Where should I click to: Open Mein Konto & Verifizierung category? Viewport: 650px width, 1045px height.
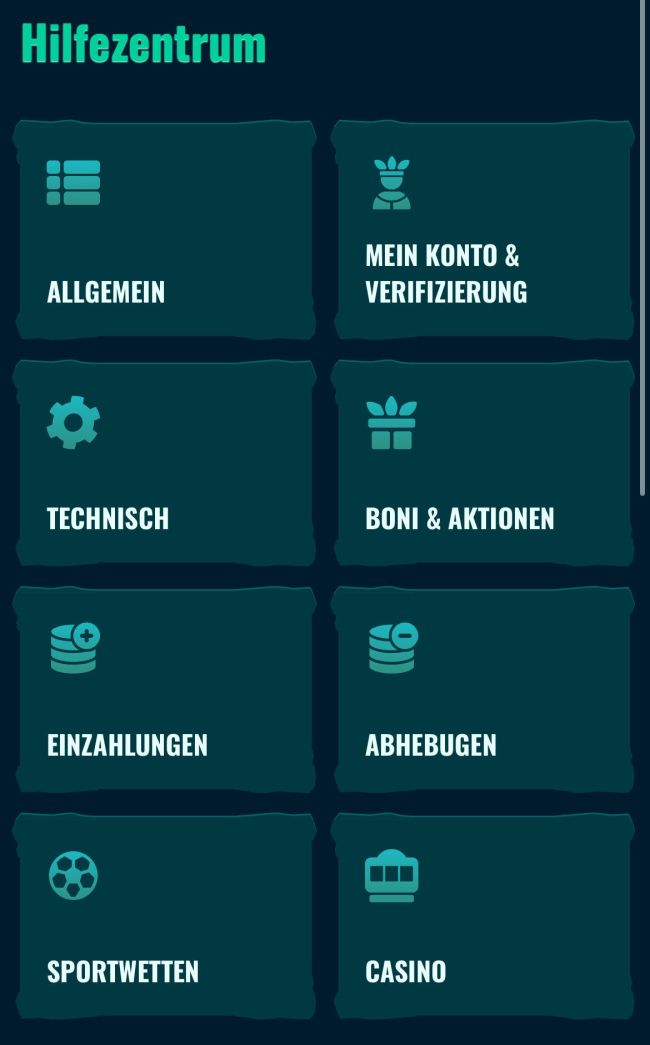click(x=483, y=231)
